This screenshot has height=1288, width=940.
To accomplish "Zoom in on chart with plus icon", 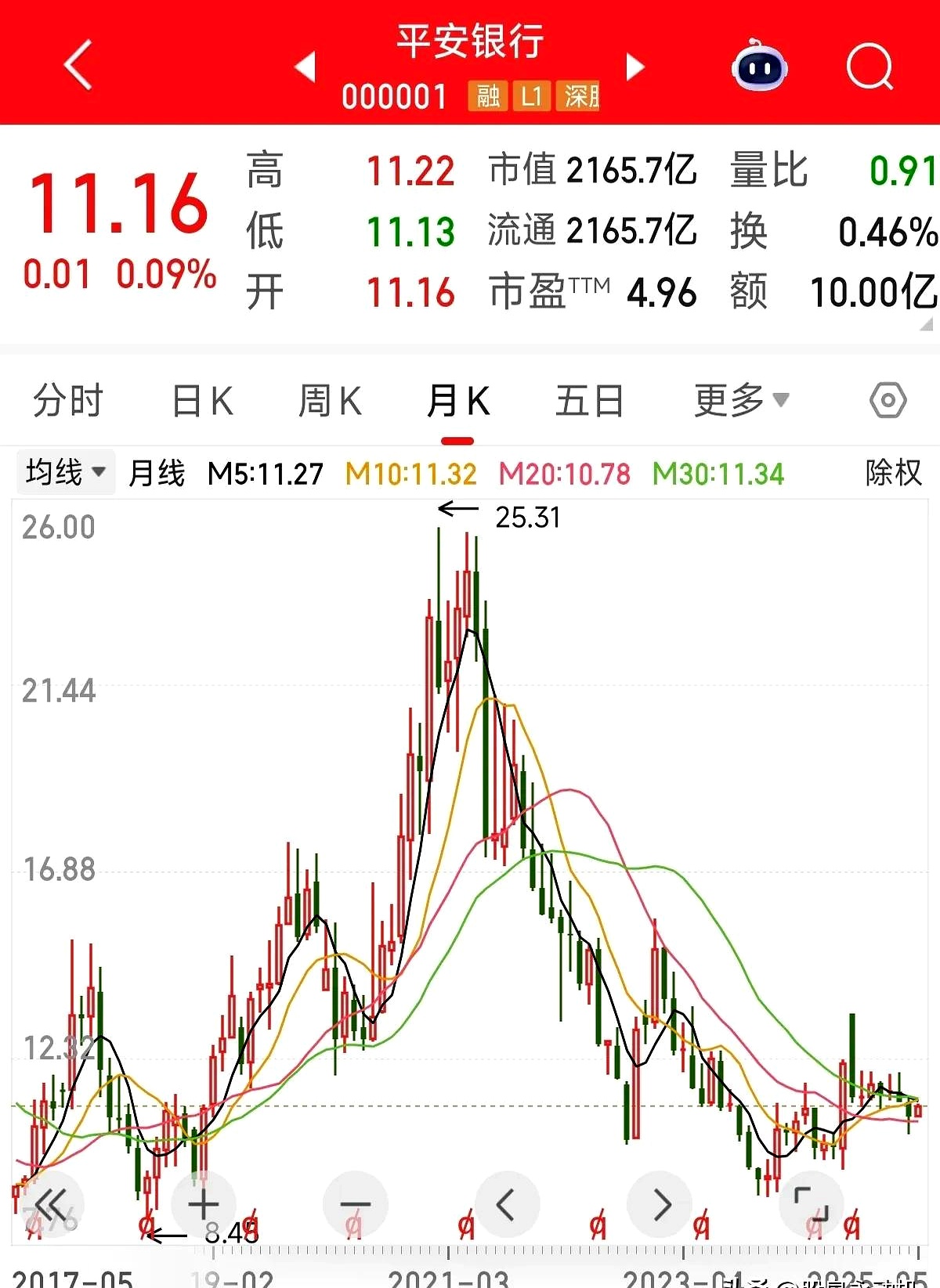I will coord(202,1204).
